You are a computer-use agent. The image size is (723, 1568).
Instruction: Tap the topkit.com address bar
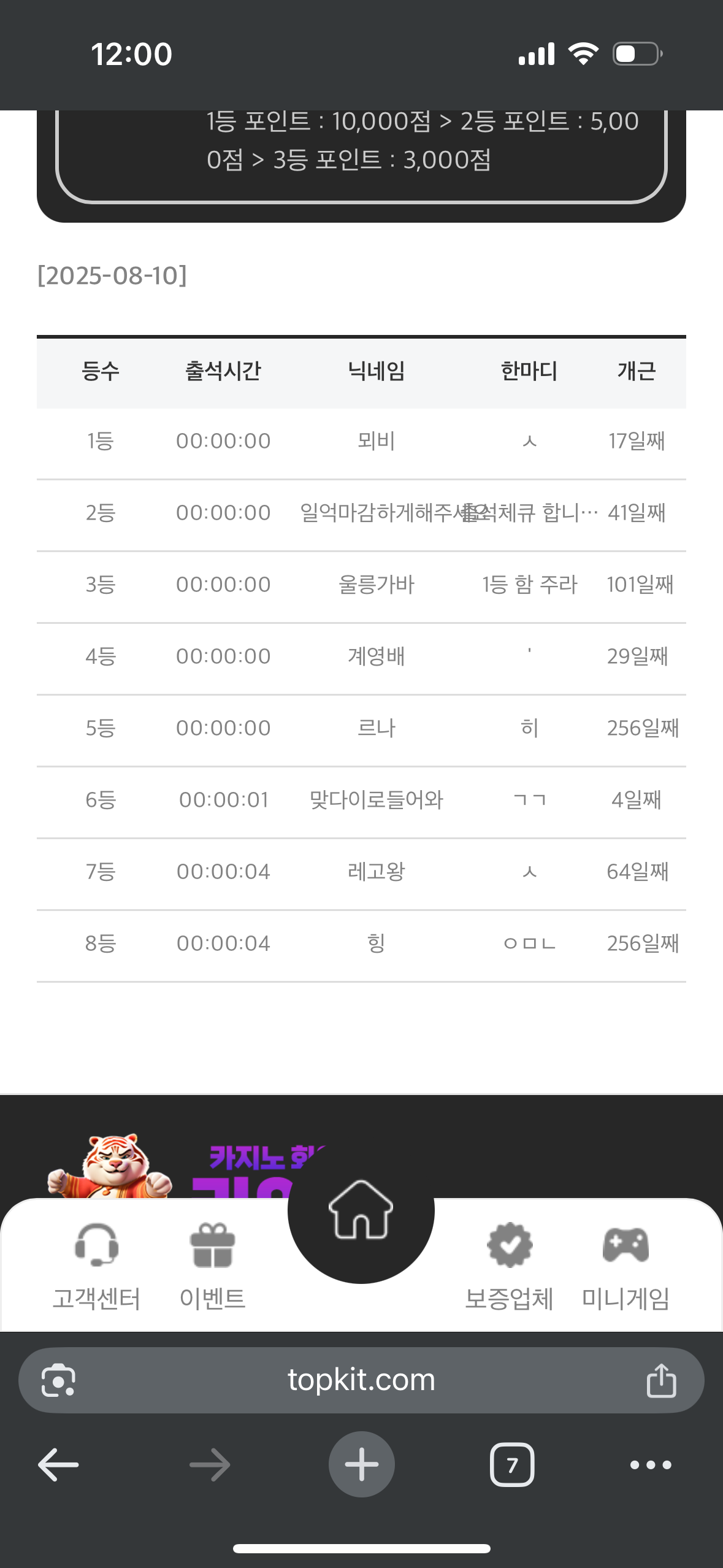[361, 1380]
